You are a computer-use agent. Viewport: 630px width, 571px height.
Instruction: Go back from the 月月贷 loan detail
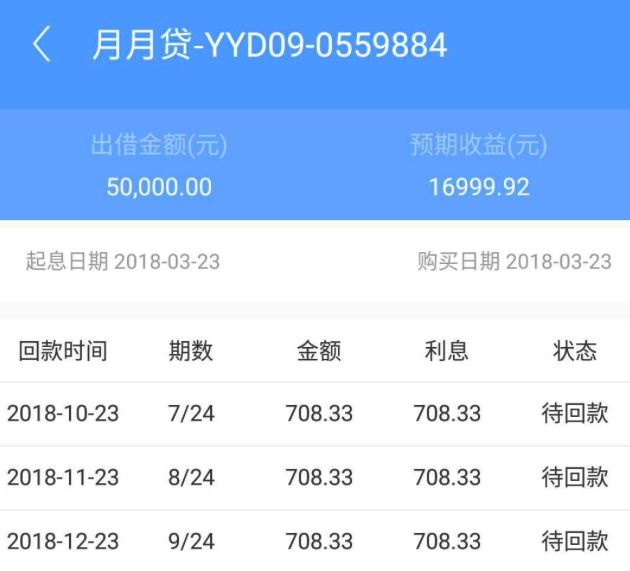pos(41,45)
